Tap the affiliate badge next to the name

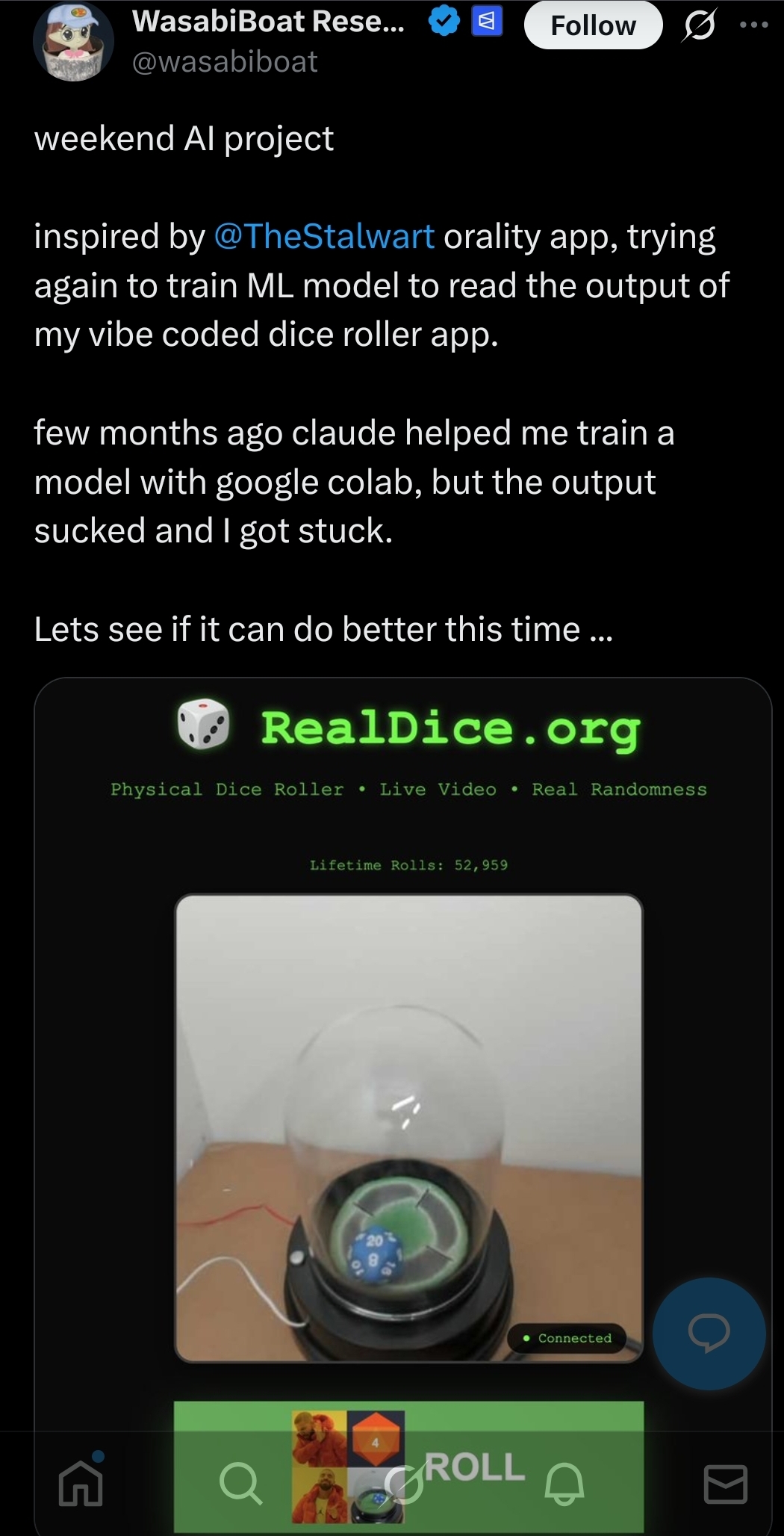click(487, 22)
